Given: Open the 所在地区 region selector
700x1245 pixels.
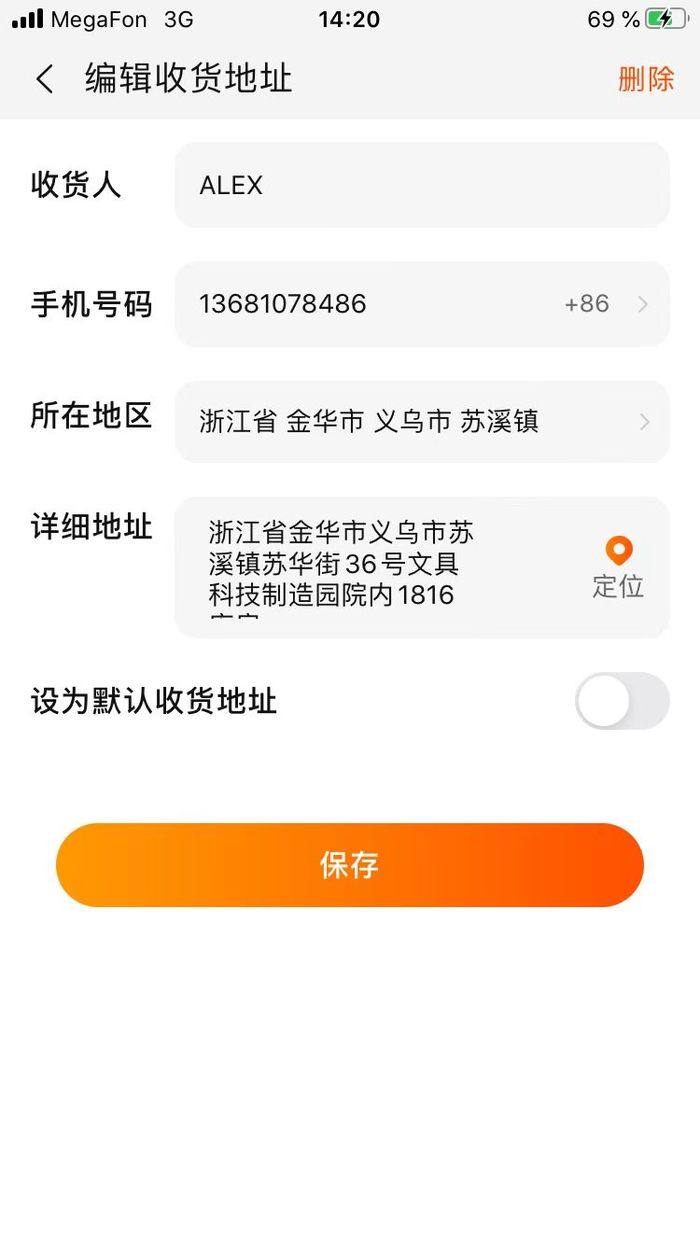Looking at the screenshot, I should pyautogui.click(x=420, y=422).
